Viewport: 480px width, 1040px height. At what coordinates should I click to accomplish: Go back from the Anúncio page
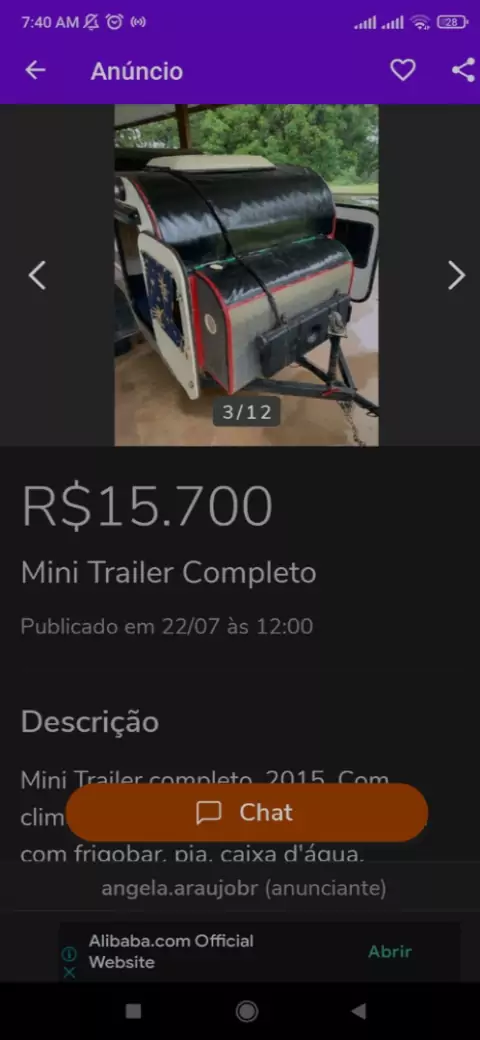click(35, 70)
